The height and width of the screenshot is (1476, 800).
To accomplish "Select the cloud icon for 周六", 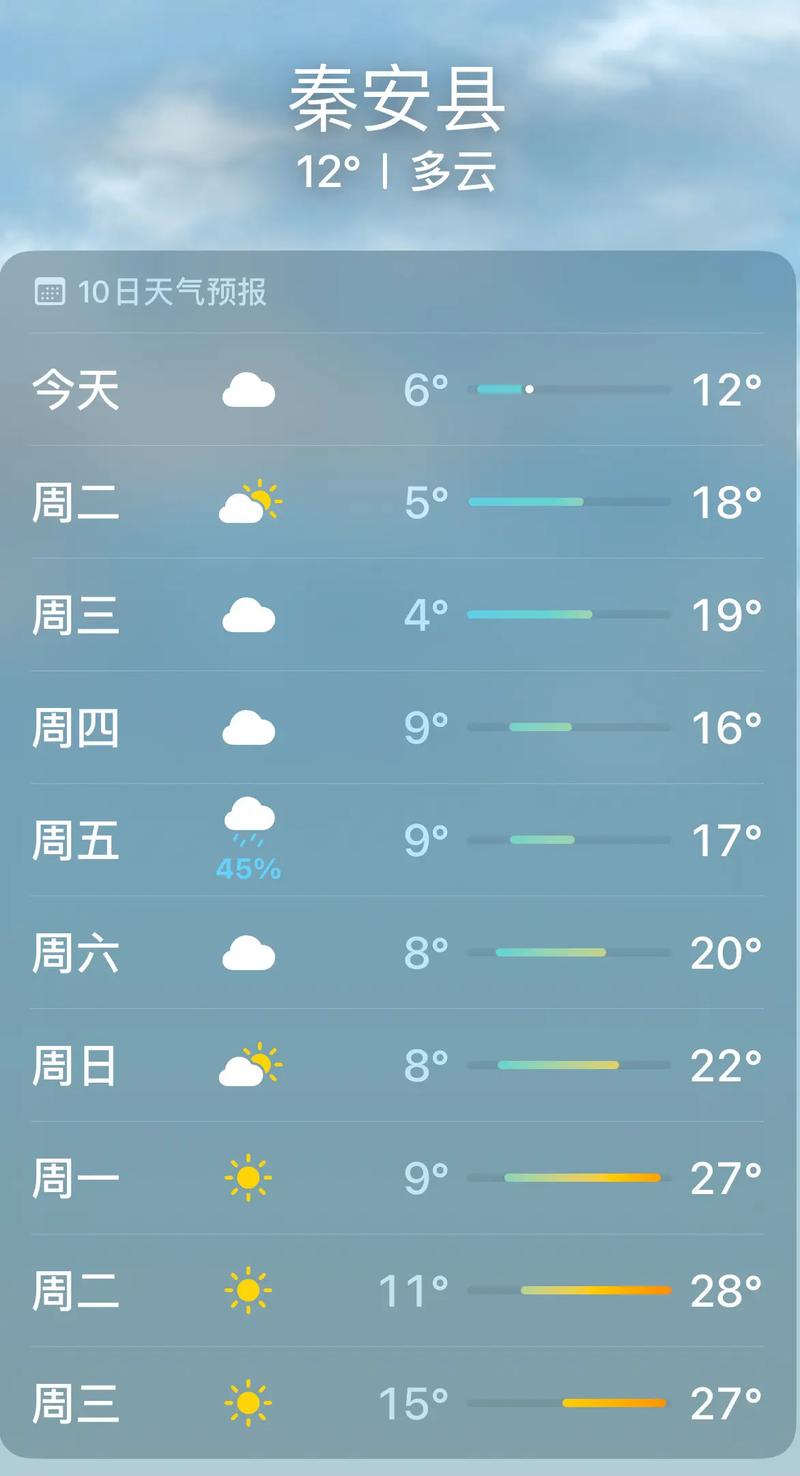I will point(248,953).
